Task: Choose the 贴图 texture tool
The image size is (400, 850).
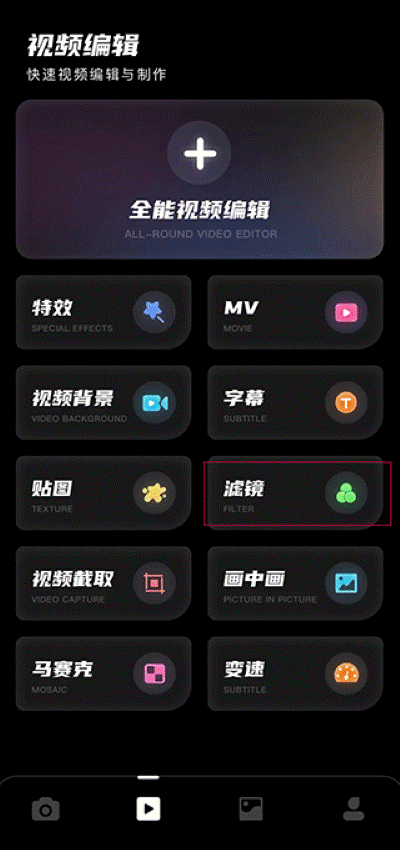Action: [x=104, y=493]
